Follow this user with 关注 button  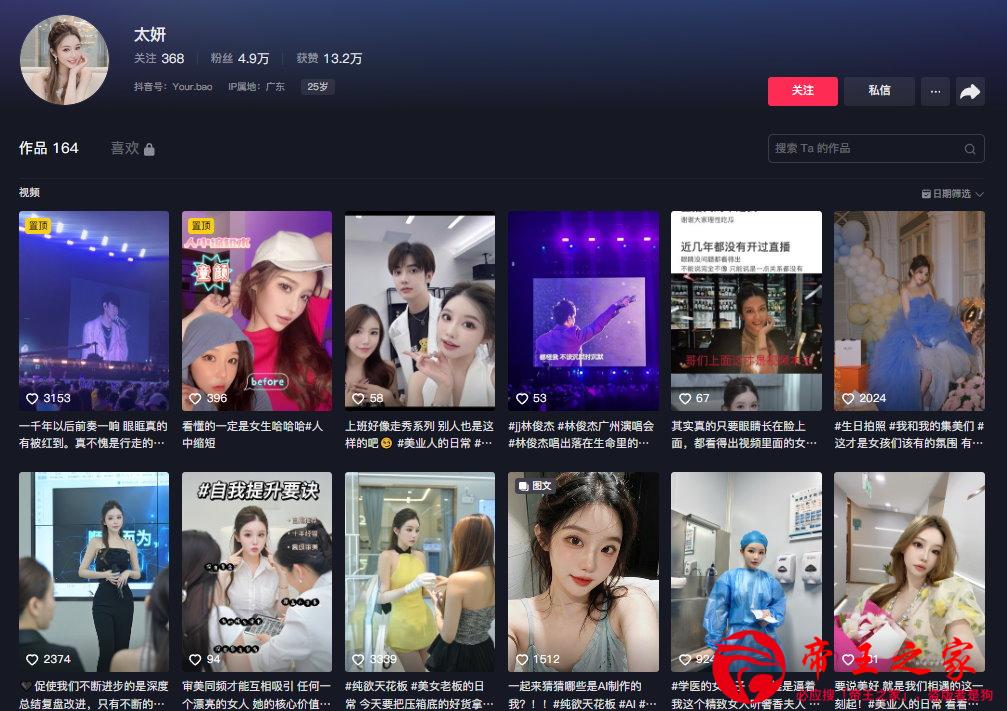pyautogui.click(x=802, y=90)
